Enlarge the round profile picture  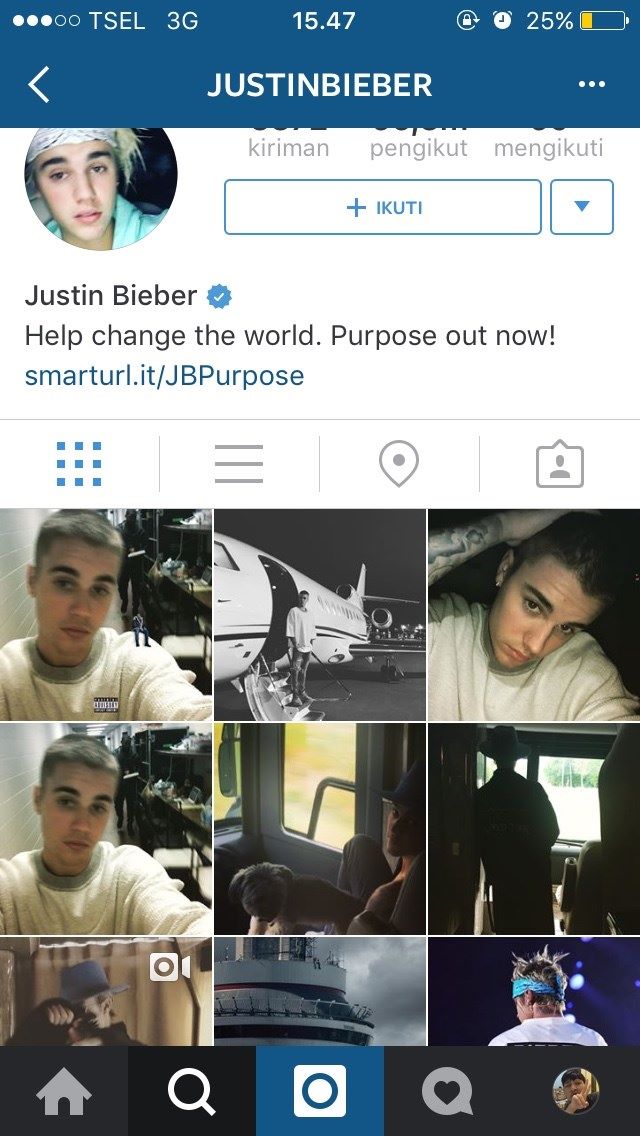[x=101, y=187]
